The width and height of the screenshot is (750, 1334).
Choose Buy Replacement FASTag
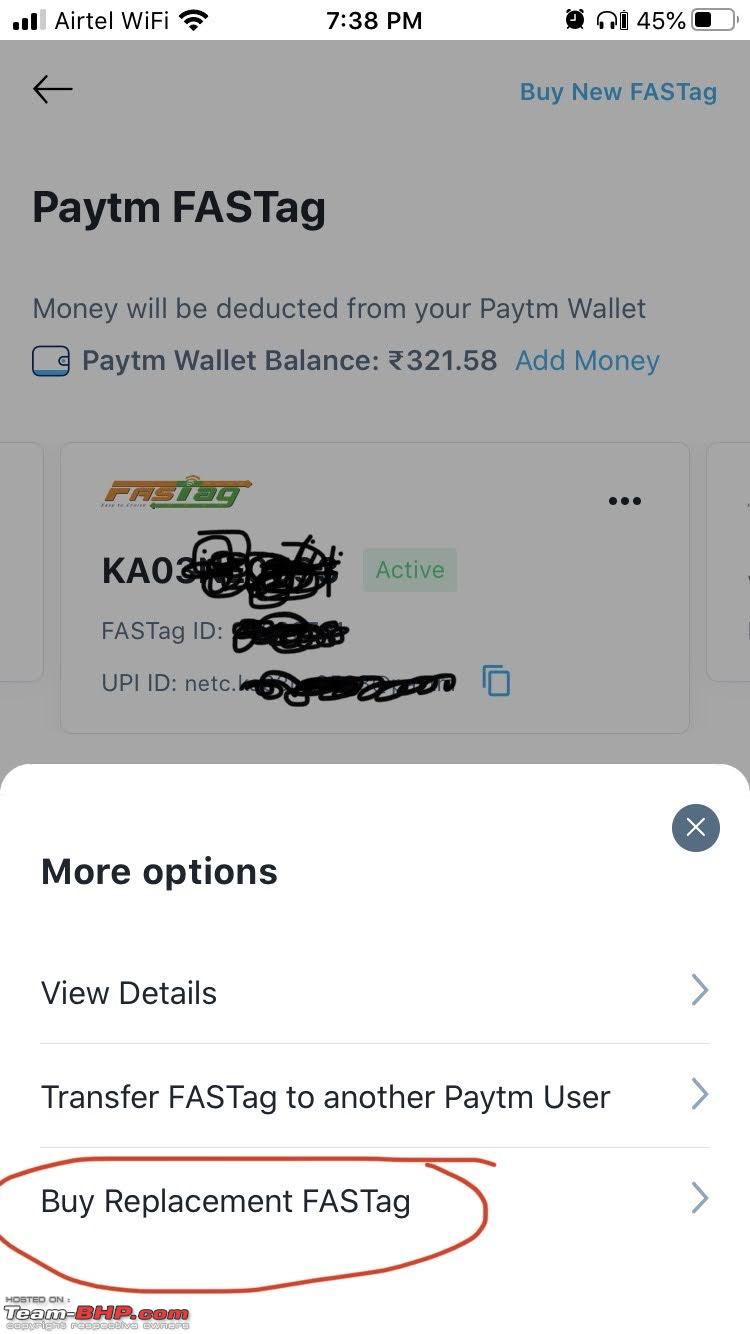click(x=375, y=1200)
